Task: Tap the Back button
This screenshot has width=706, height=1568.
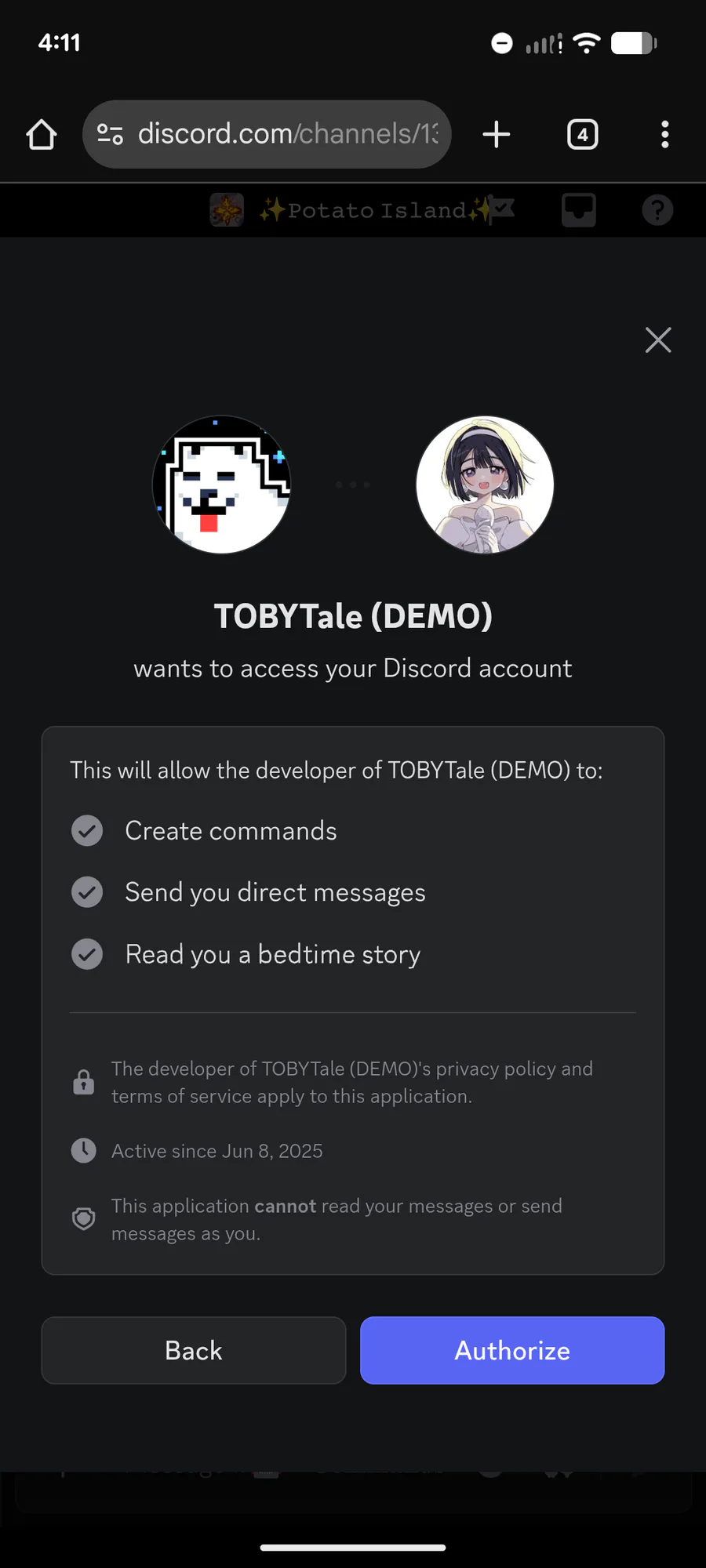Action: coord(194,1350)
